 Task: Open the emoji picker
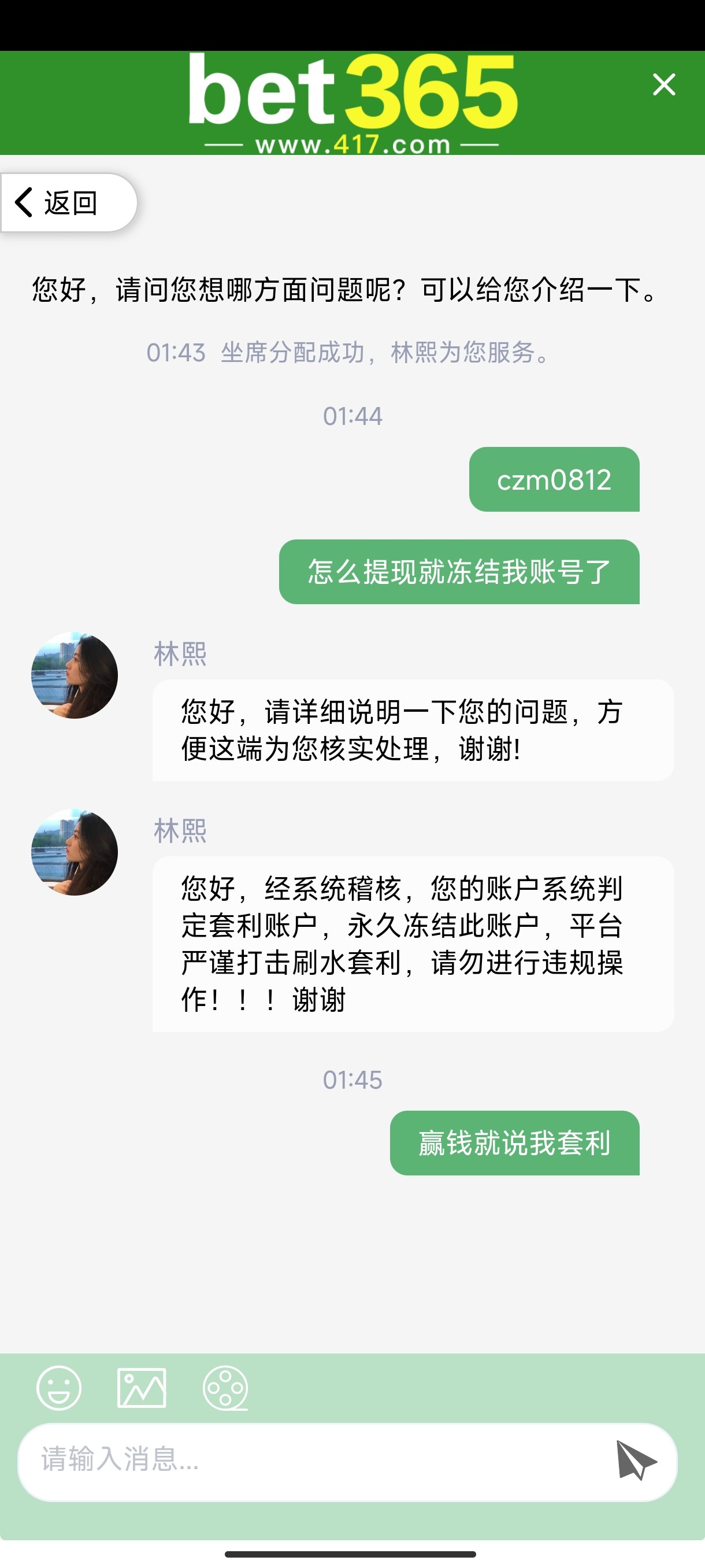tap(59, 1388)
